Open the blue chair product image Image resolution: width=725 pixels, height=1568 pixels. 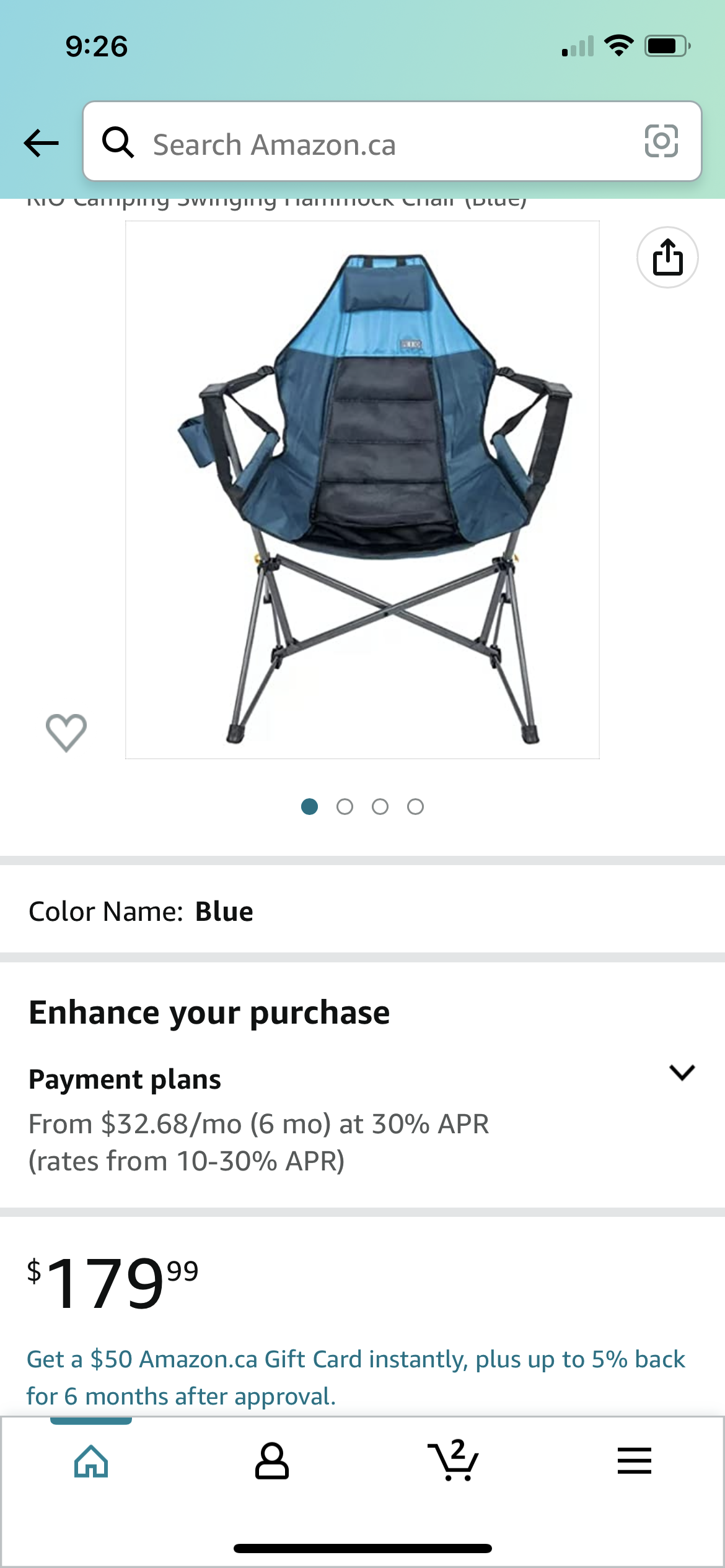(x=362, y=489)
